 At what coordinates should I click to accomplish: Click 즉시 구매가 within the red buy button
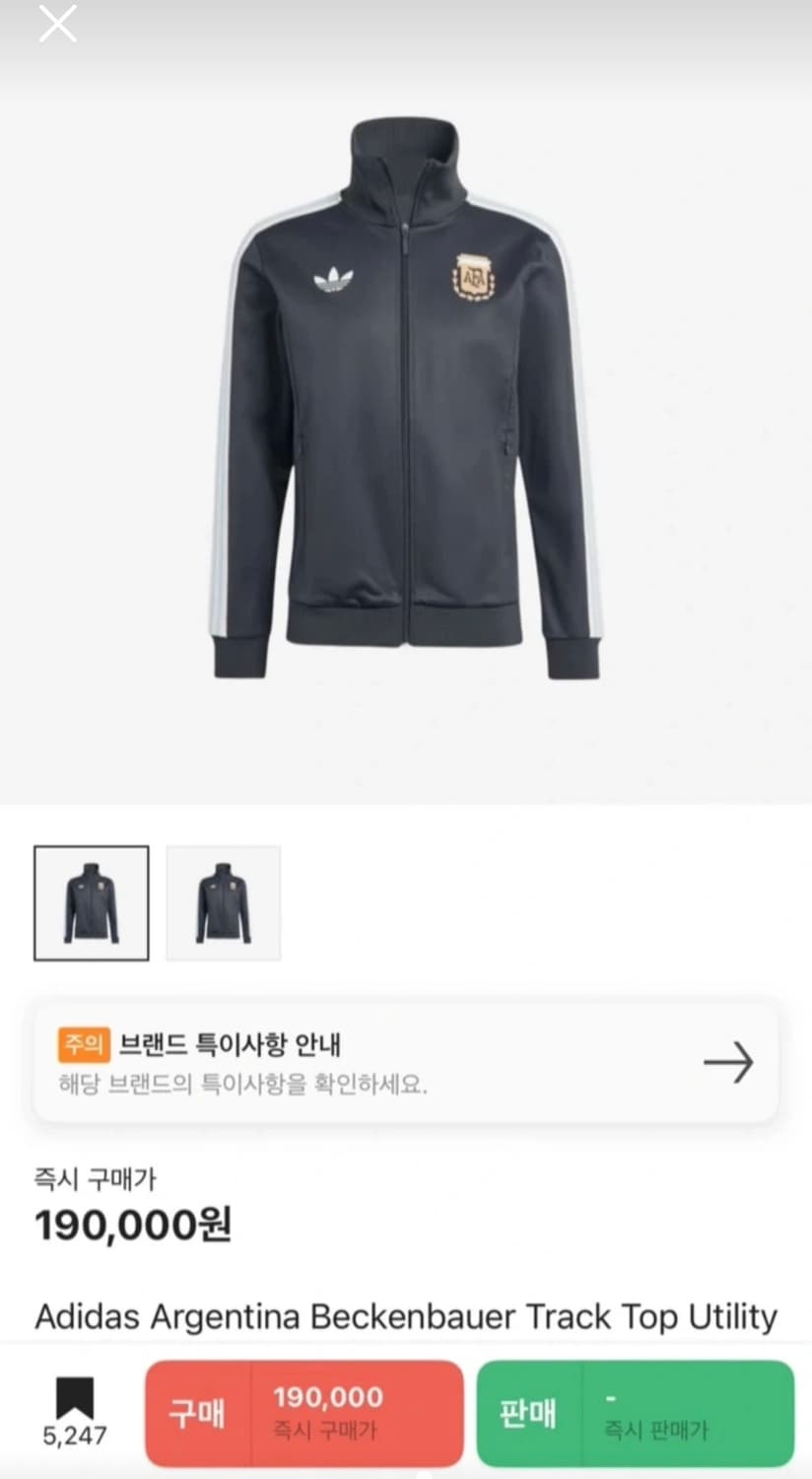[x=323, y=1431]
